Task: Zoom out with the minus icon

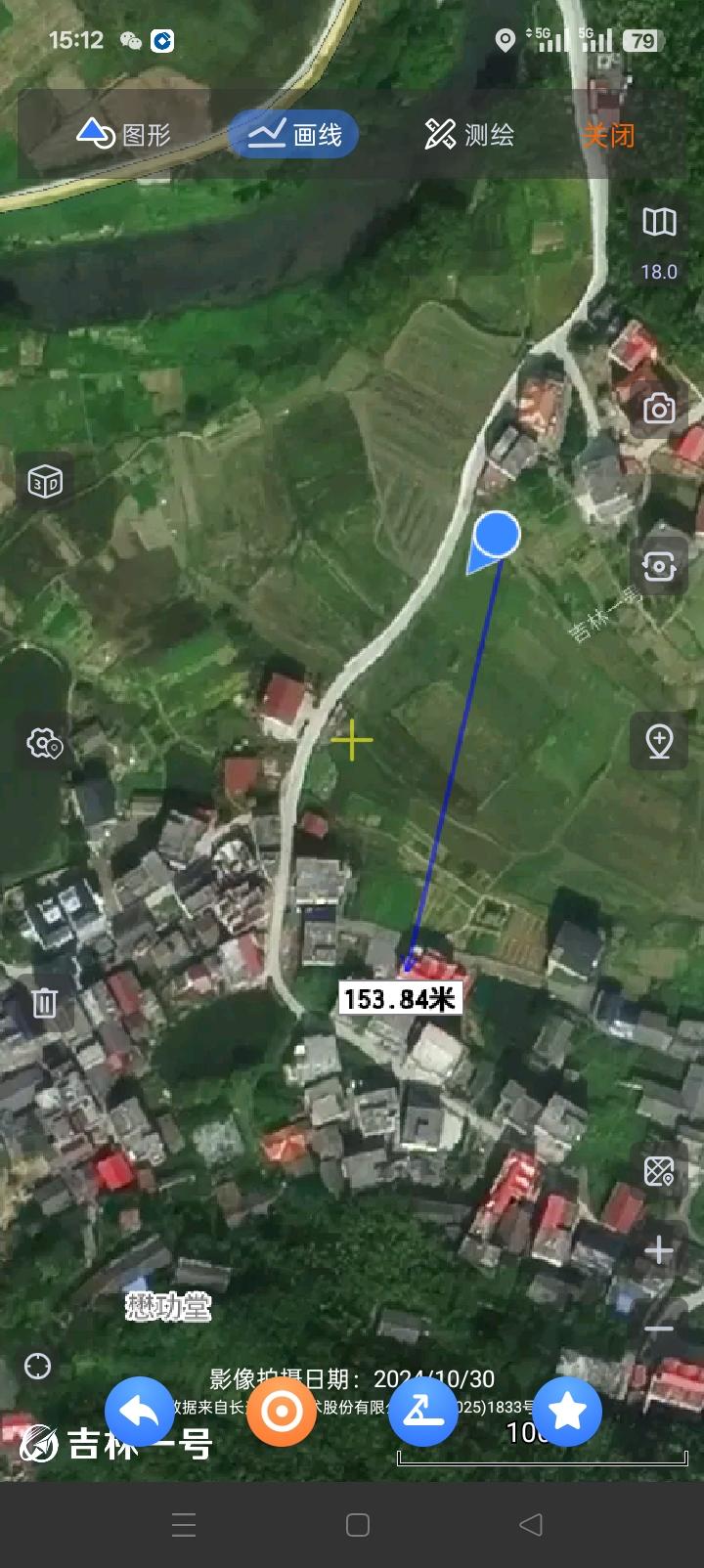Action: pyautogui.click(x=660, y=1328)
